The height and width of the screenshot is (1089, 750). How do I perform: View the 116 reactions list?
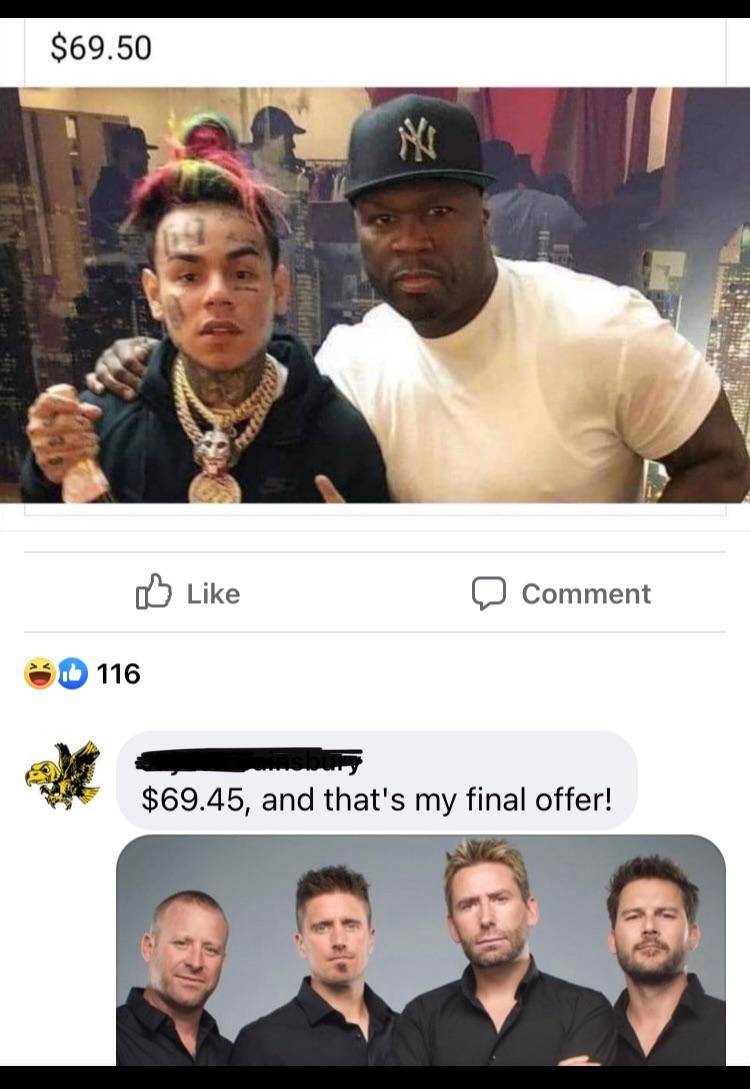coord(83,674)
